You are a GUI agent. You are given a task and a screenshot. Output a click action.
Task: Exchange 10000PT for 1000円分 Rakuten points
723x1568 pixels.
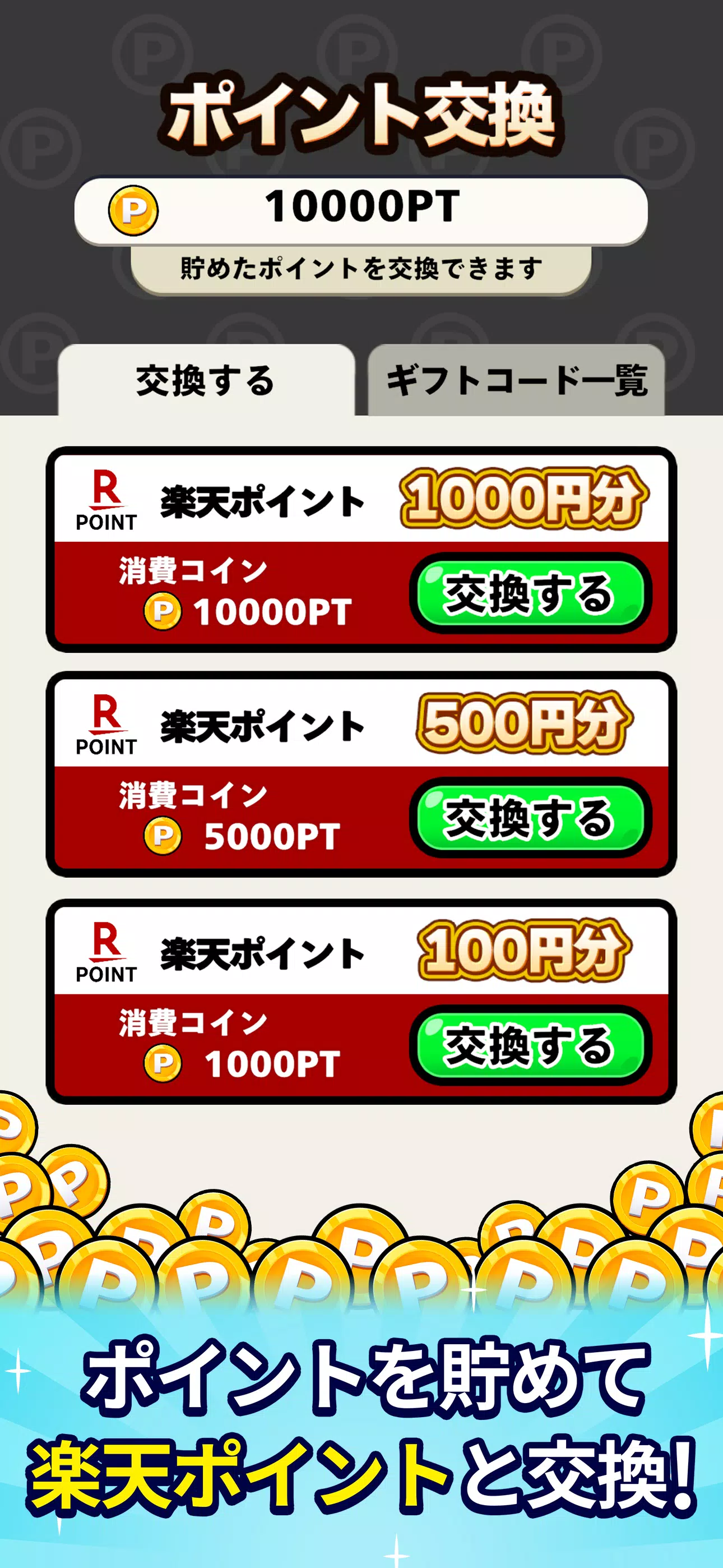[530, 593]
